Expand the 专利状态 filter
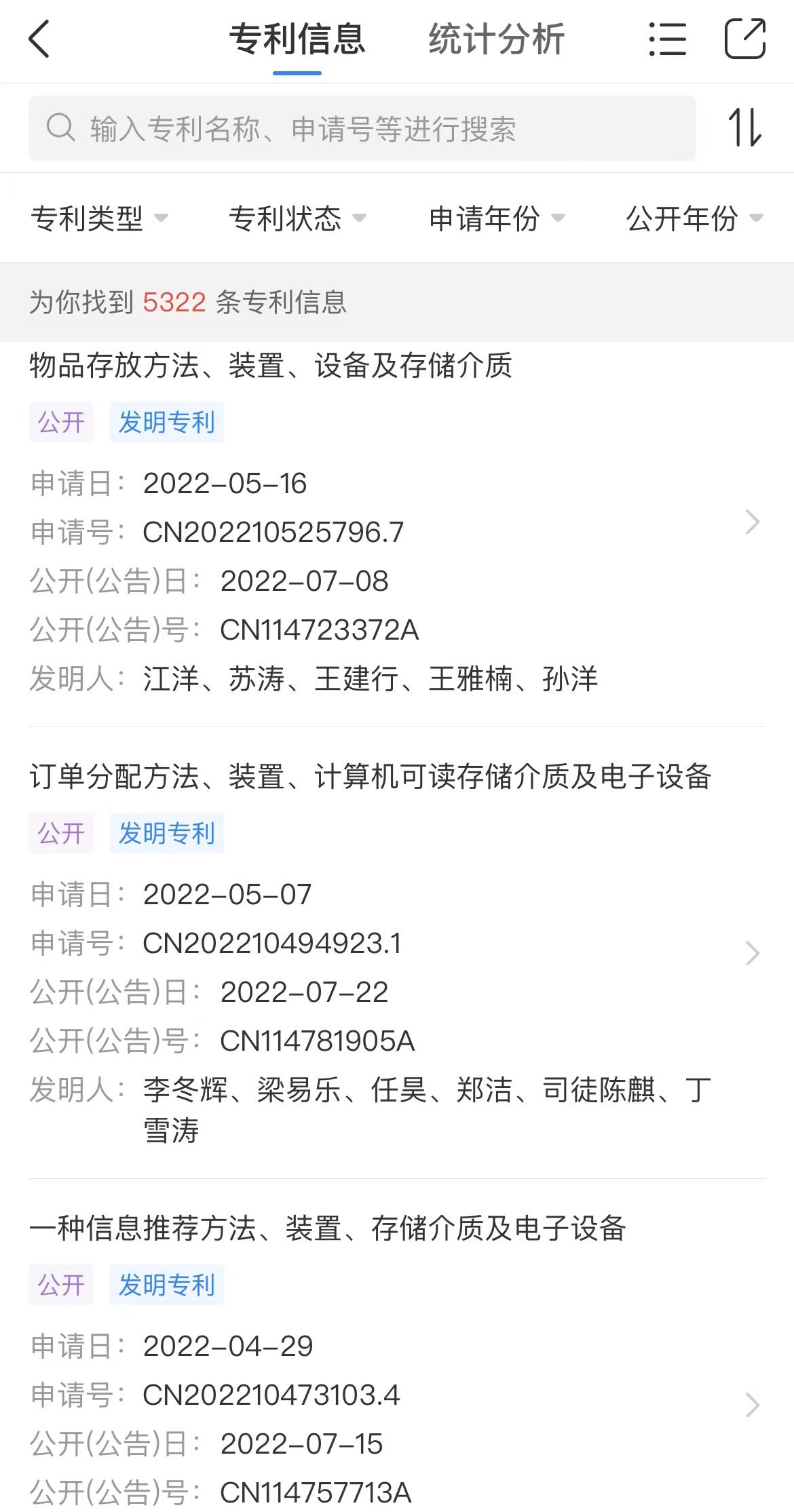794x1512 pixels. 297,218
